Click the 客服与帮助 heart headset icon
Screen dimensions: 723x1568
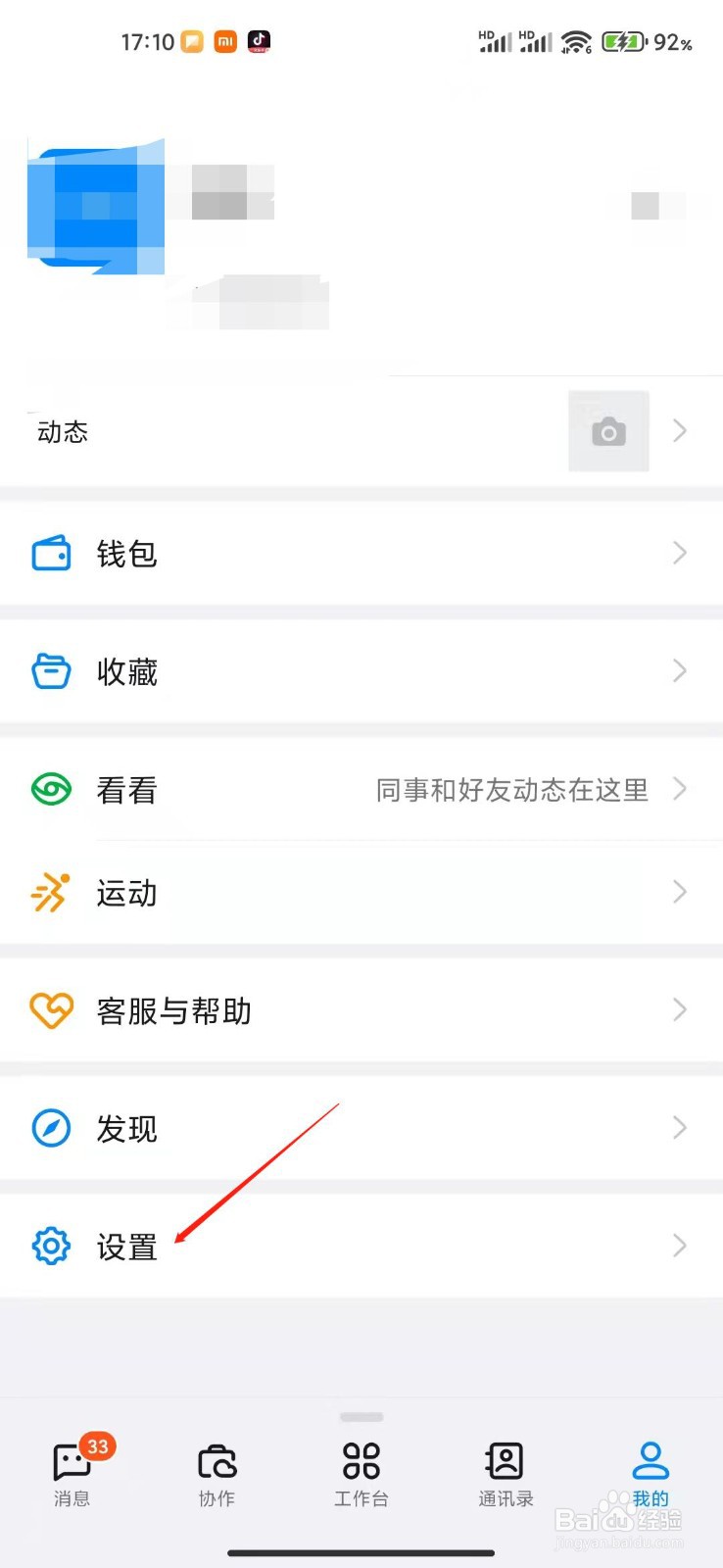click(51, 1010)
